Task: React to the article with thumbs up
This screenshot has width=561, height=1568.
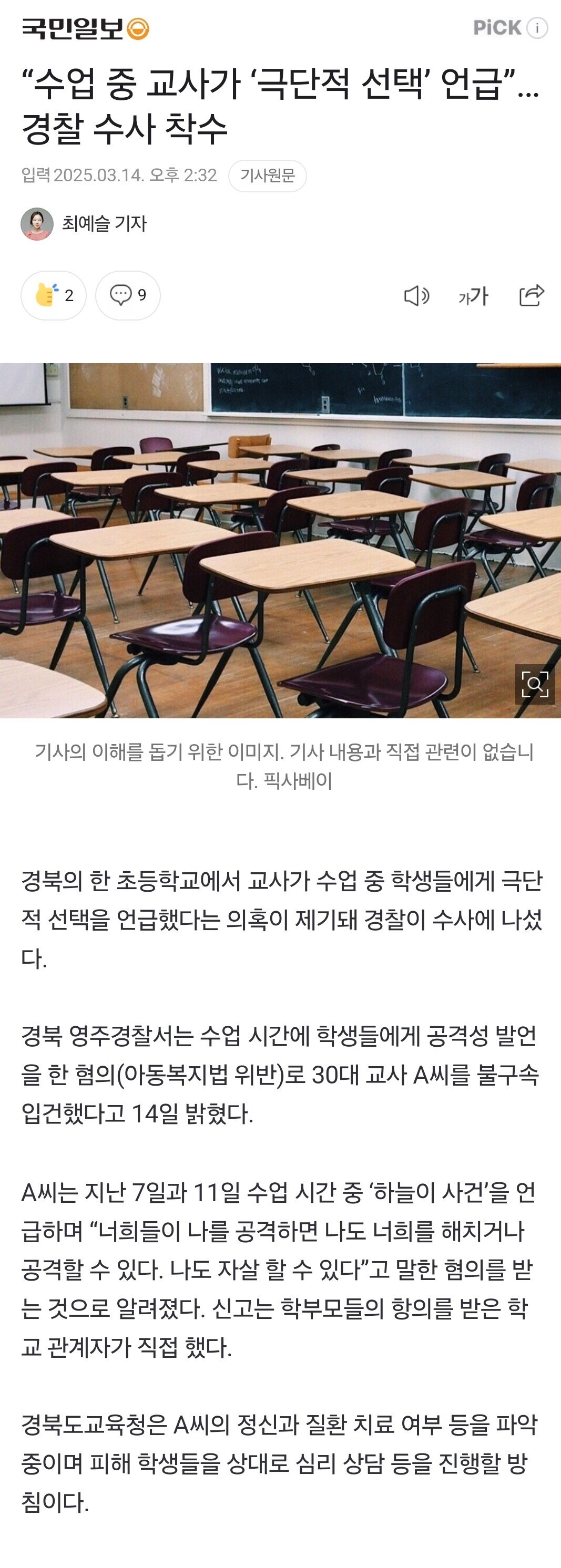Action: 54,295
